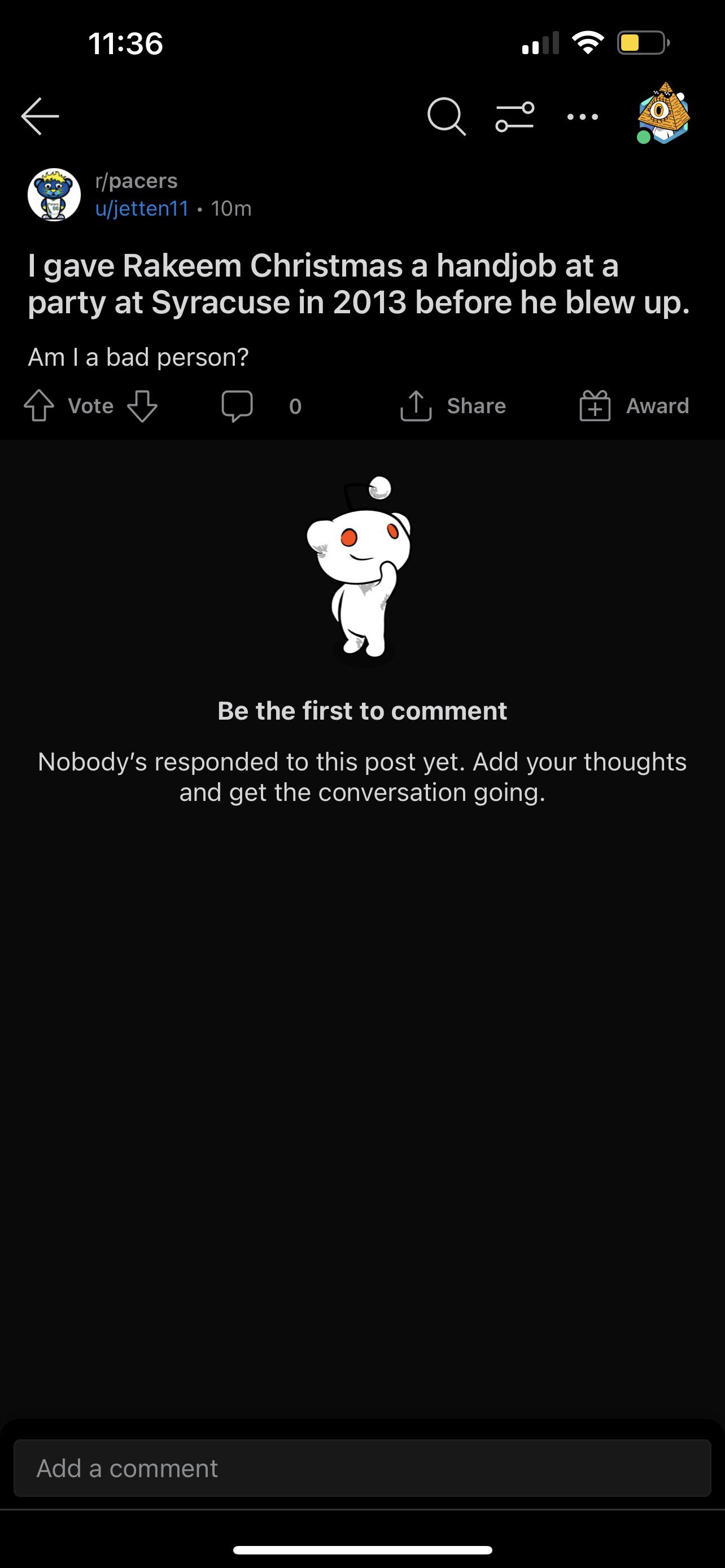The image size is (725, 1568).
Task: Open the r/pacers community
Action: [x=136, y=181]
